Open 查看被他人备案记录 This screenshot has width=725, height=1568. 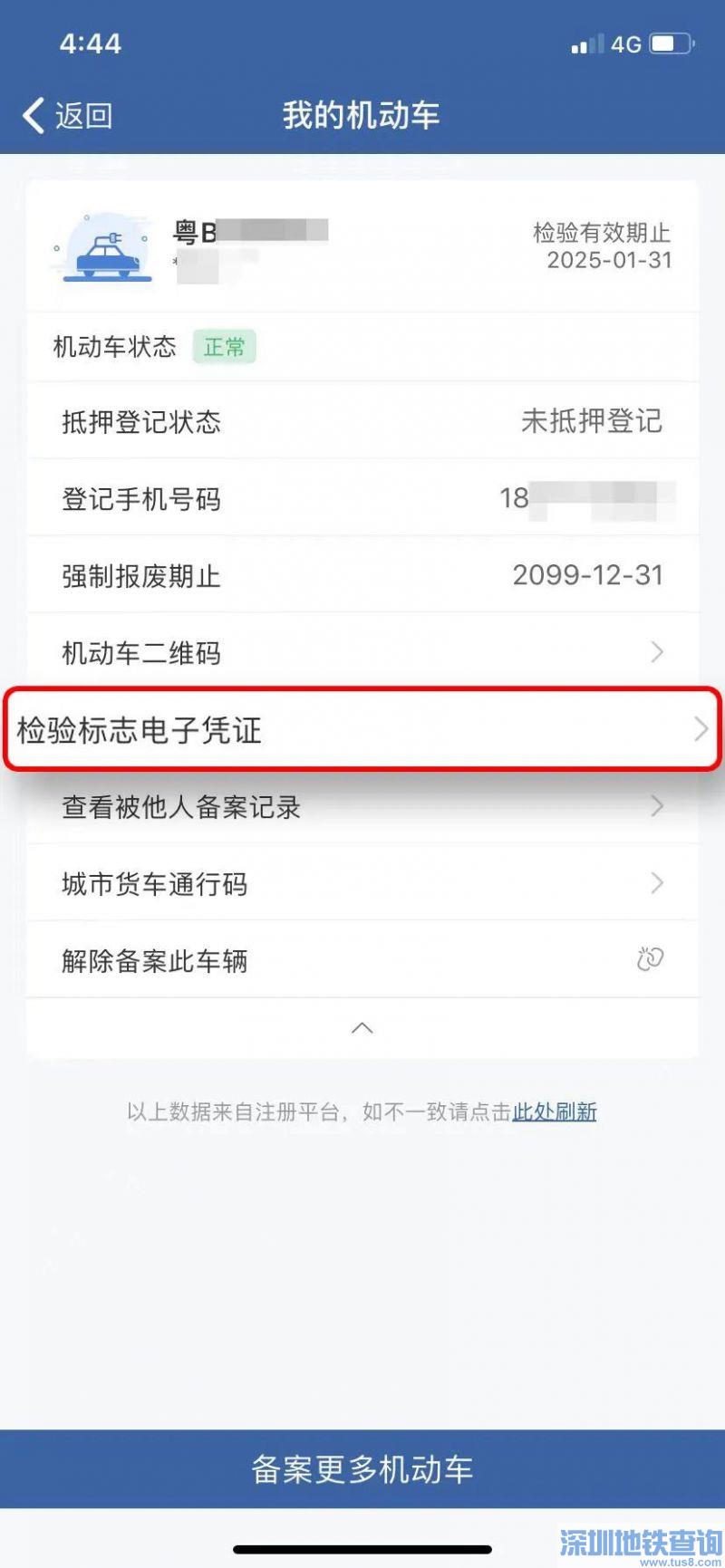coord(362,806)
